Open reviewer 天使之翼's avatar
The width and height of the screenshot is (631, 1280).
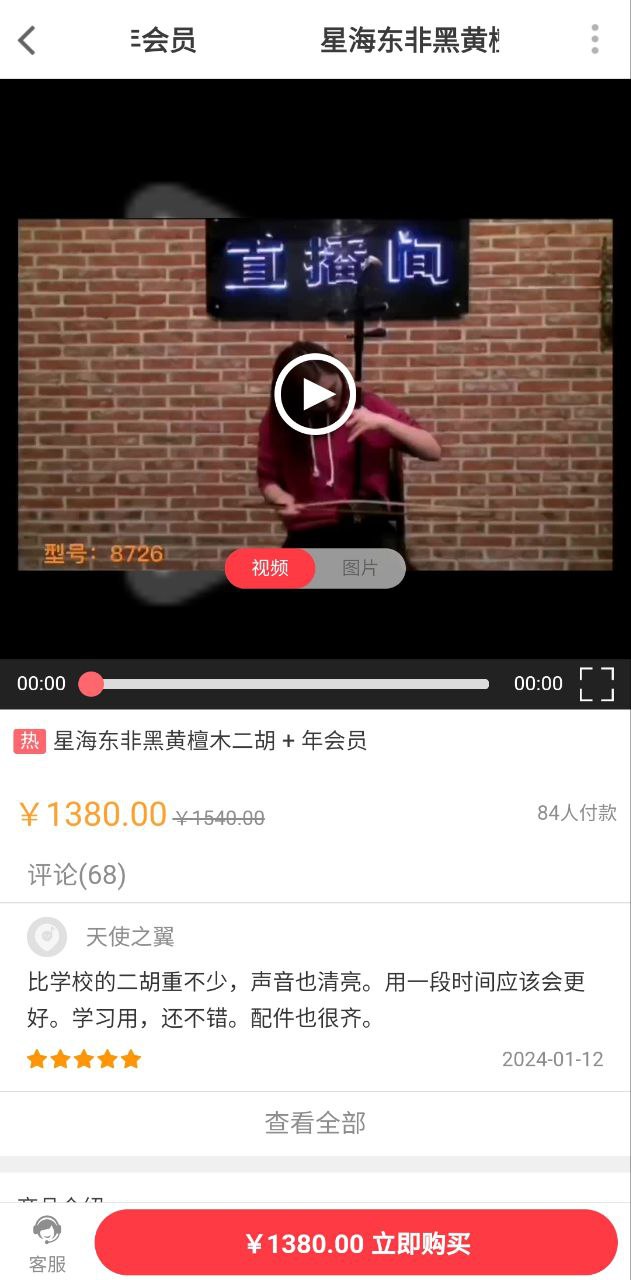point(47,937)
